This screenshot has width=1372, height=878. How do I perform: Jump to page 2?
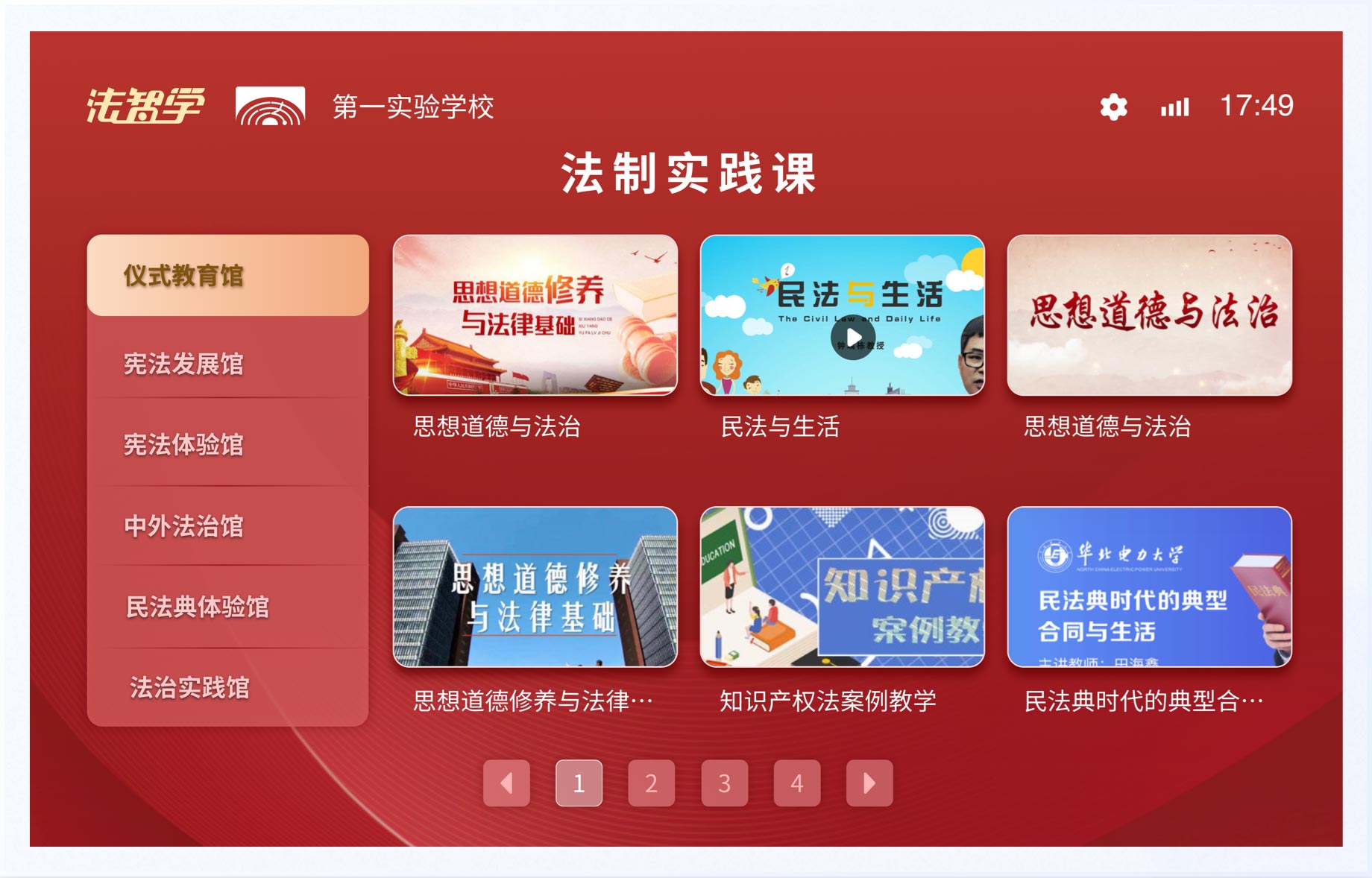[651, 783]
